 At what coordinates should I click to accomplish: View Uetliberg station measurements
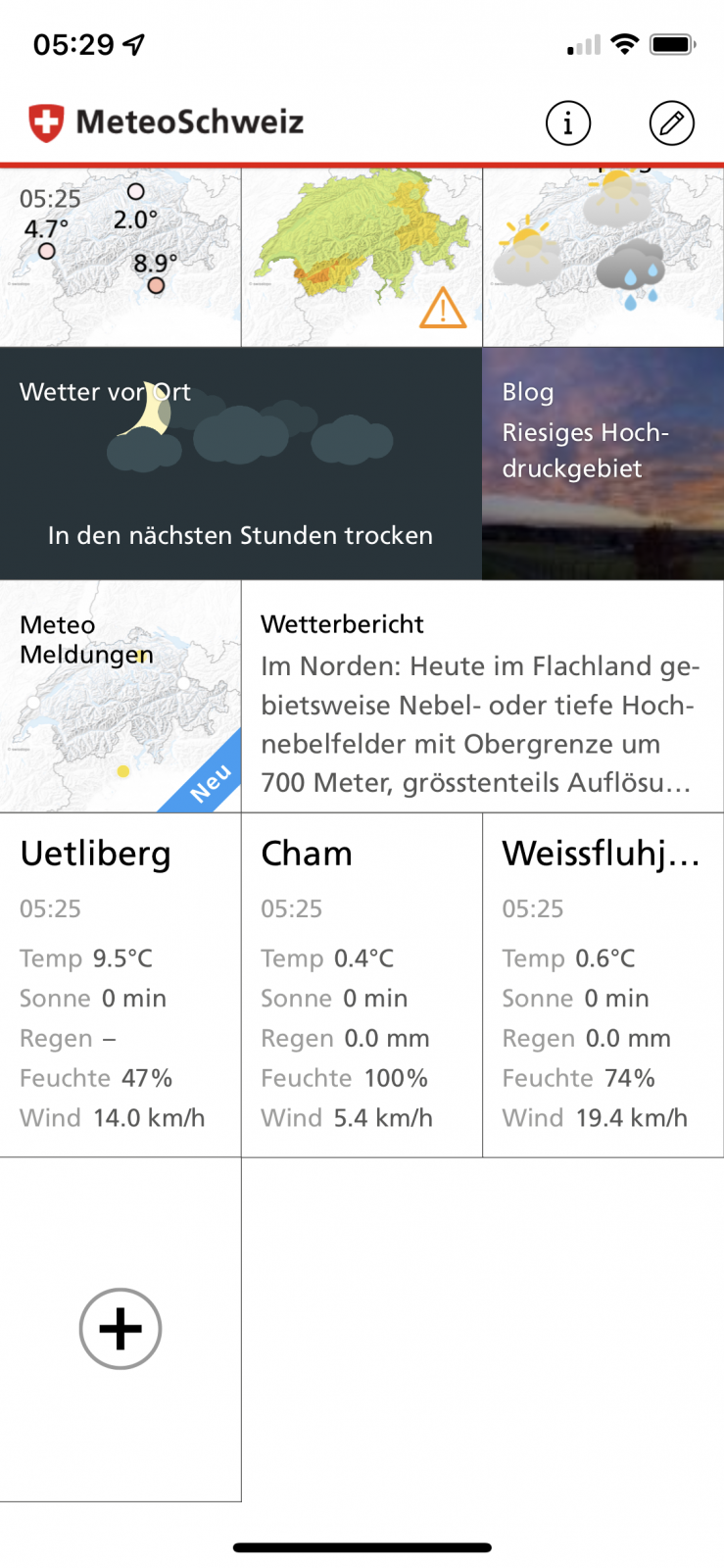click(x=120, y=985)
